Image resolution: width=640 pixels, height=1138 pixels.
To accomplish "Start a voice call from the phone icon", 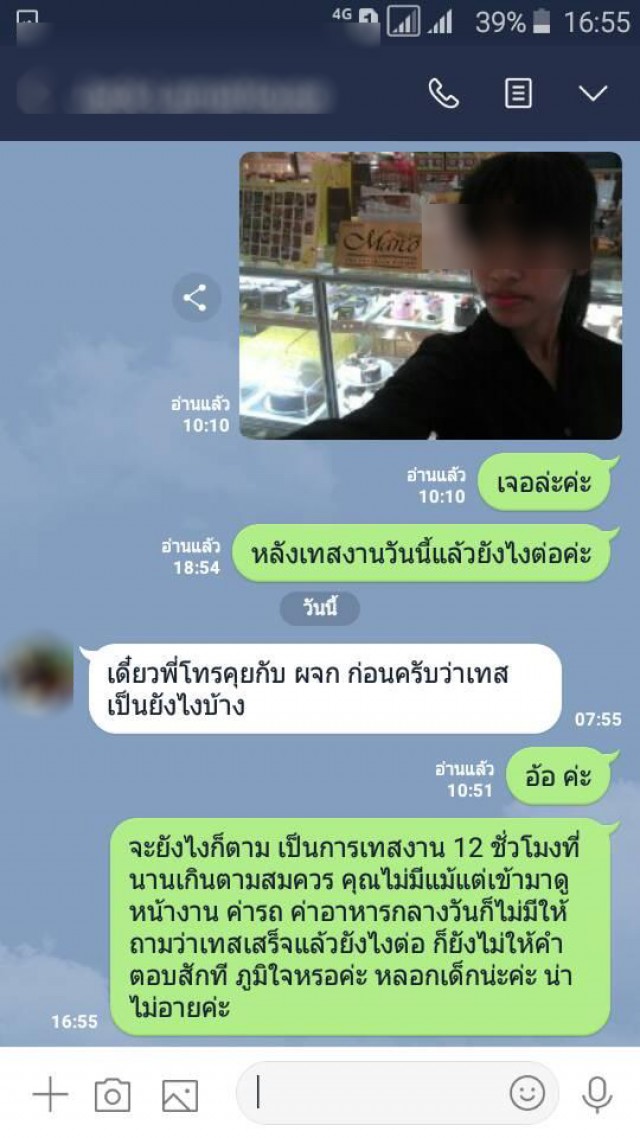I will [x=443, y=94].
